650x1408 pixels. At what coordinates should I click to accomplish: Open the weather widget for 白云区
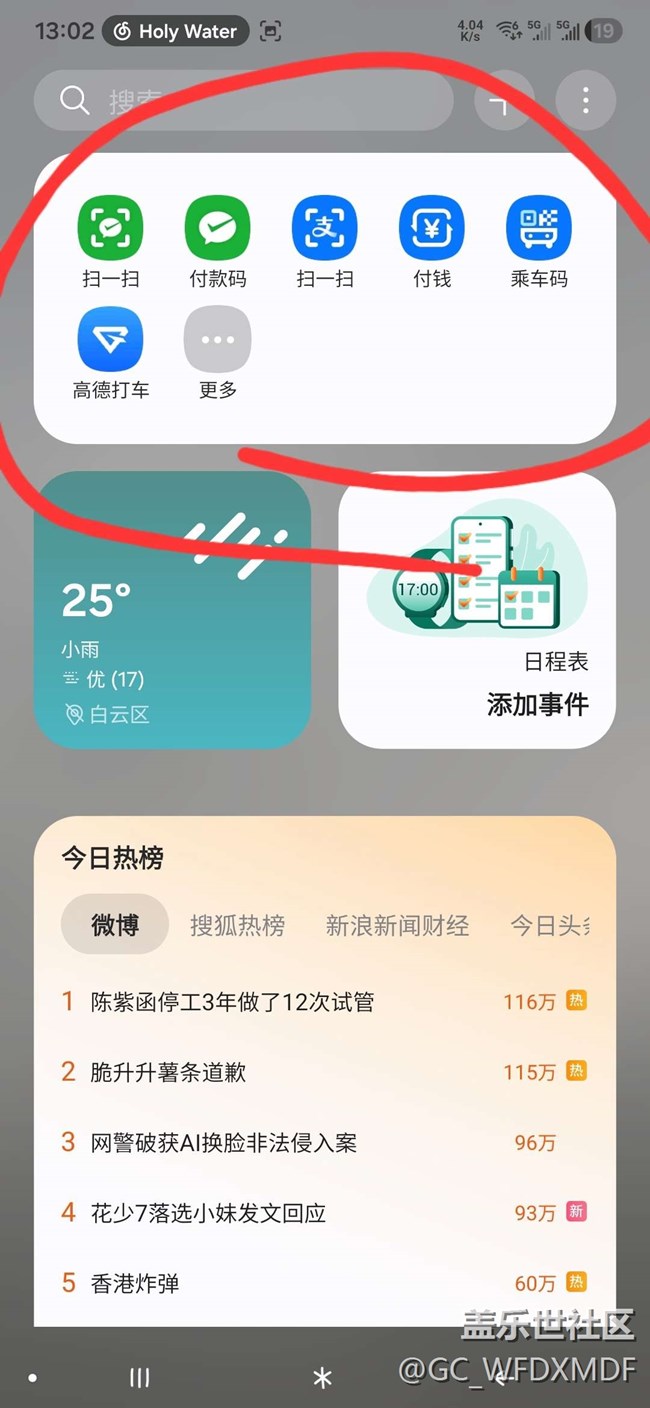tap(172, 610)
